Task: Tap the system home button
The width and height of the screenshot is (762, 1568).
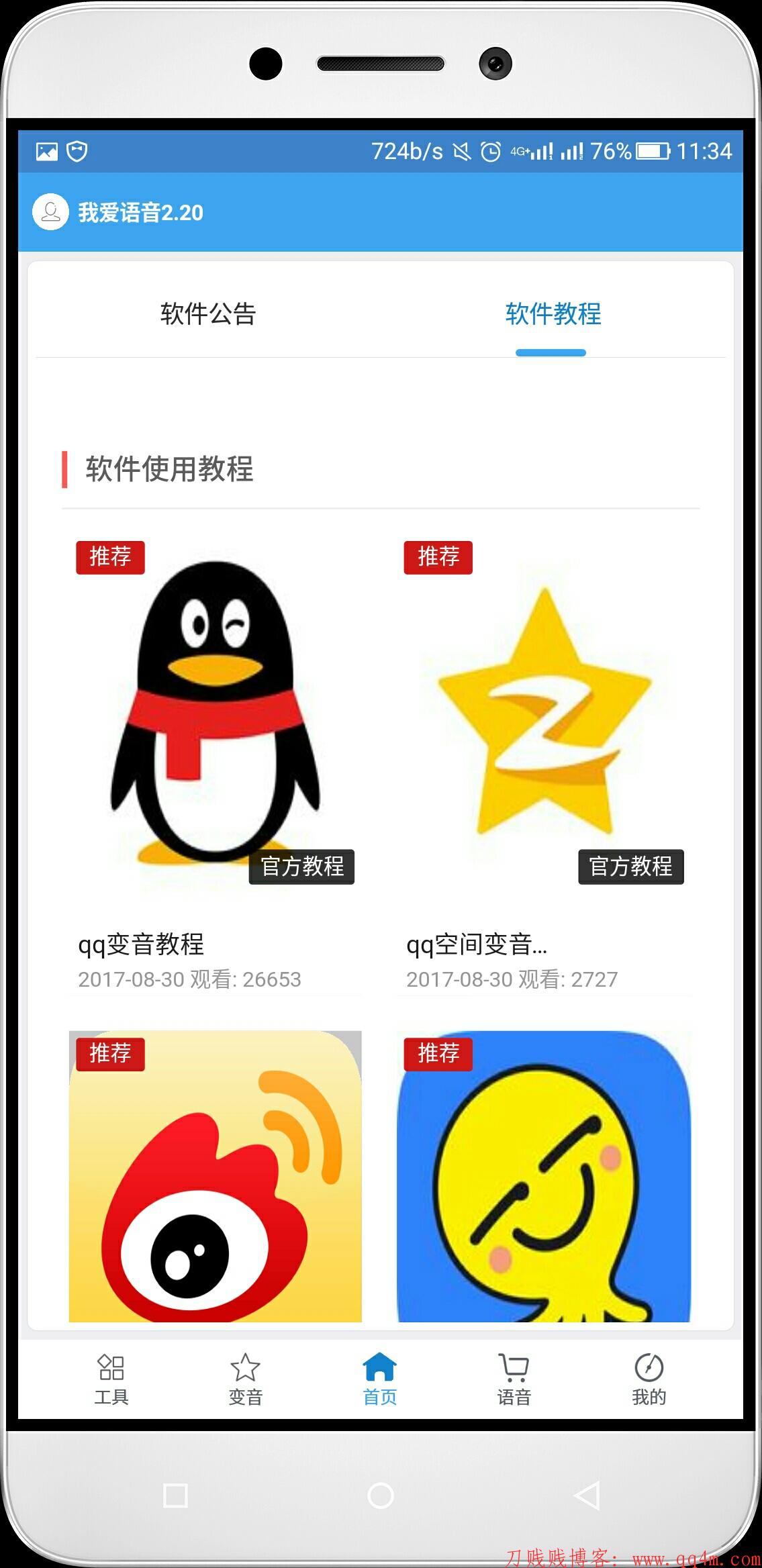Action: tap(381, 1495)
